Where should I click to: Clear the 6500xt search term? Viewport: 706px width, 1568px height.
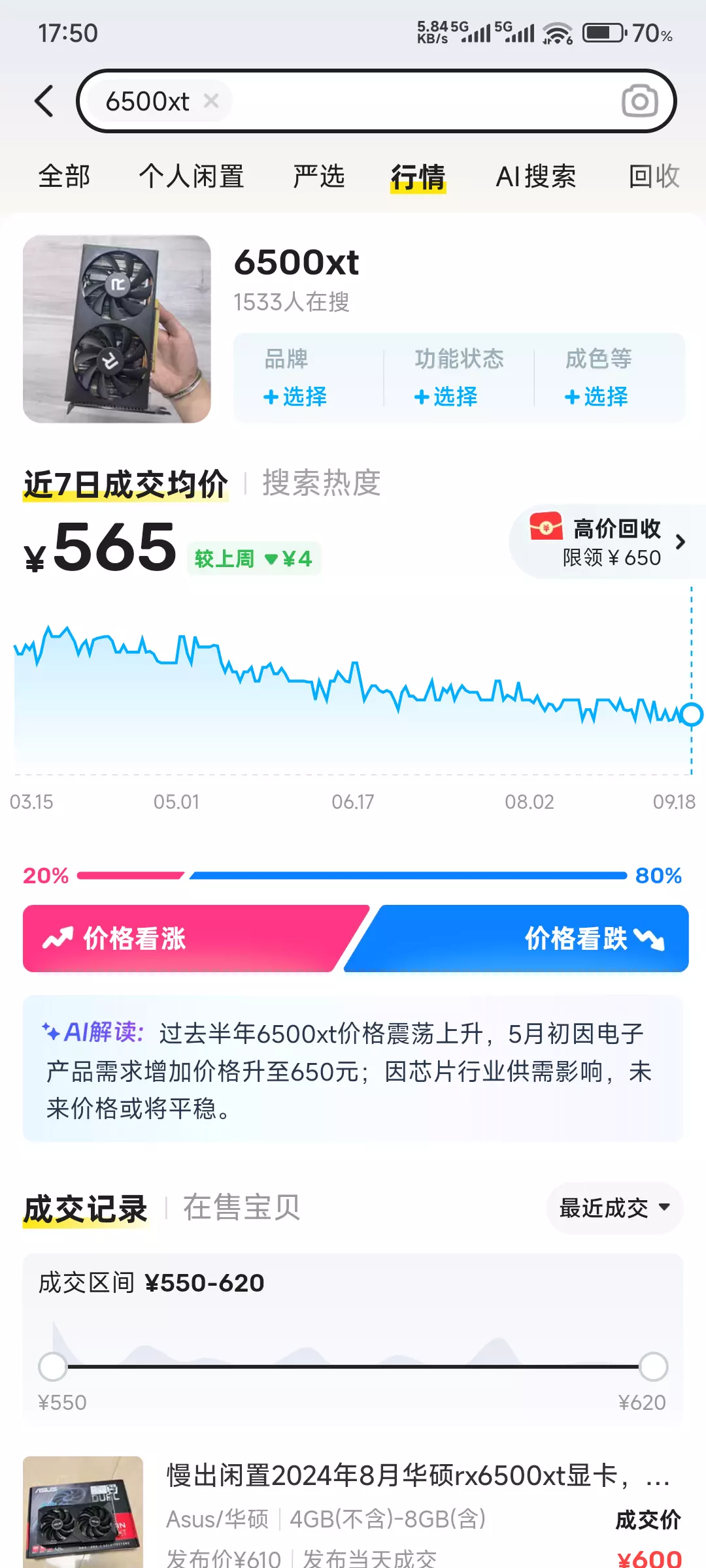point(210,101)
